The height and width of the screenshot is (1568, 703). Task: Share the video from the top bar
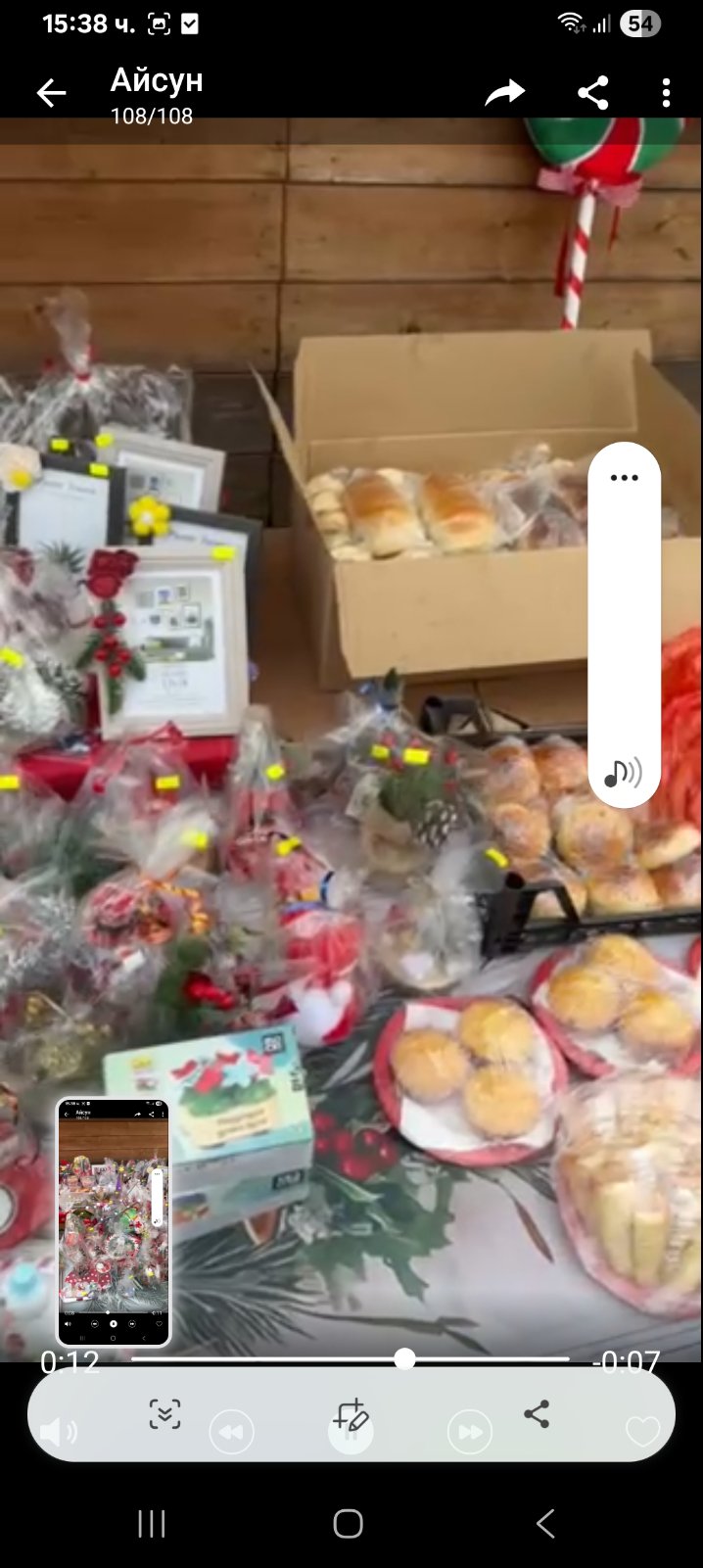click(x=592, y=94)
